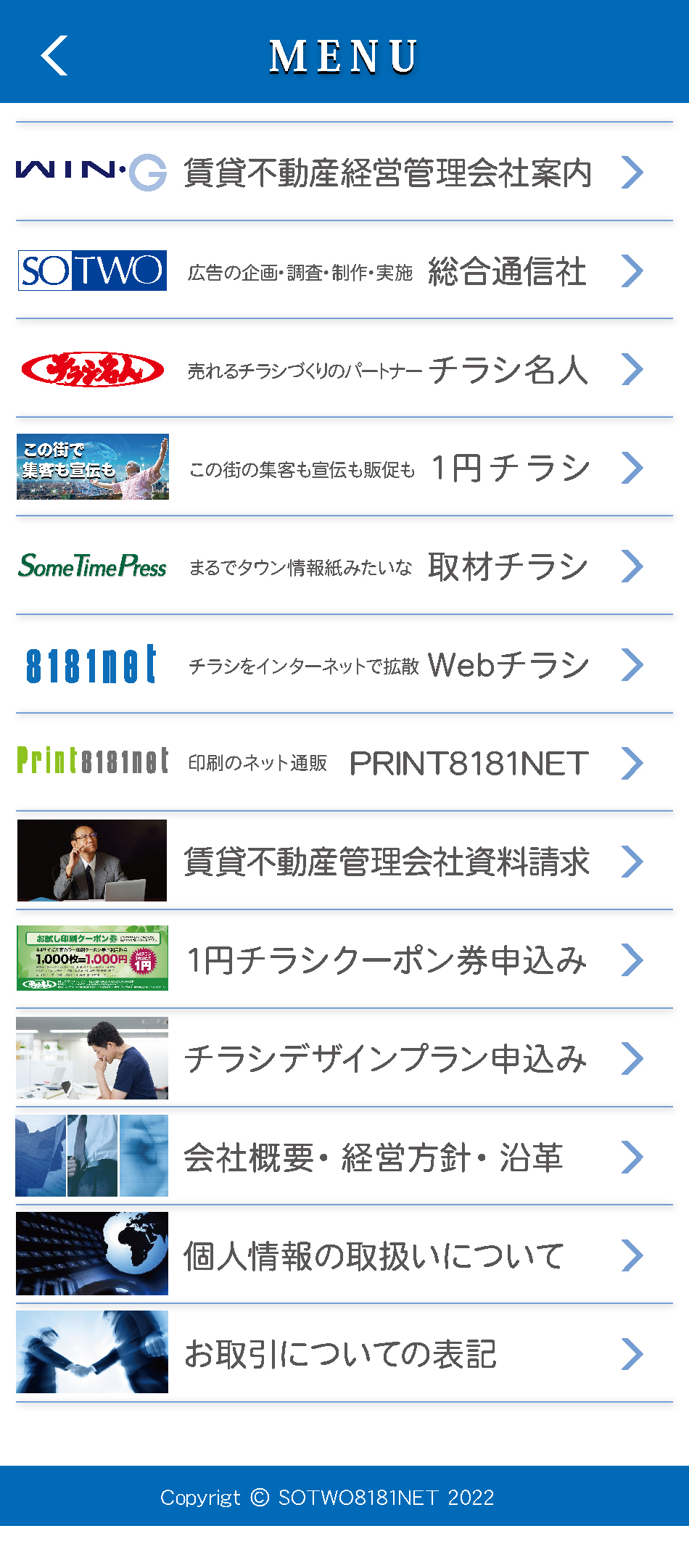689x1568 pixels.
Task: Select 8181net Webチラシ
Action: [x=344, y=665]
